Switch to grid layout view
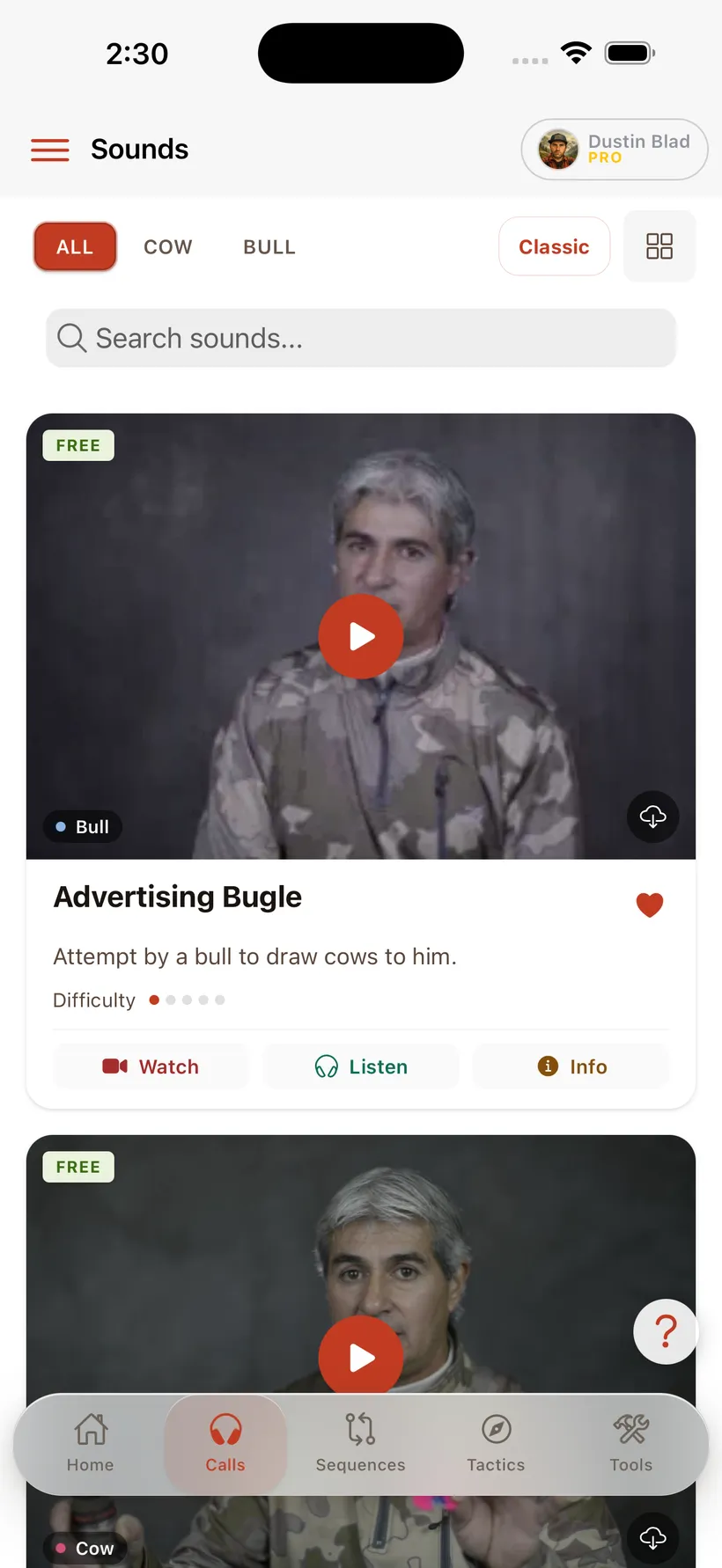The image size is (722, 1568). click(x=659, y=246)
